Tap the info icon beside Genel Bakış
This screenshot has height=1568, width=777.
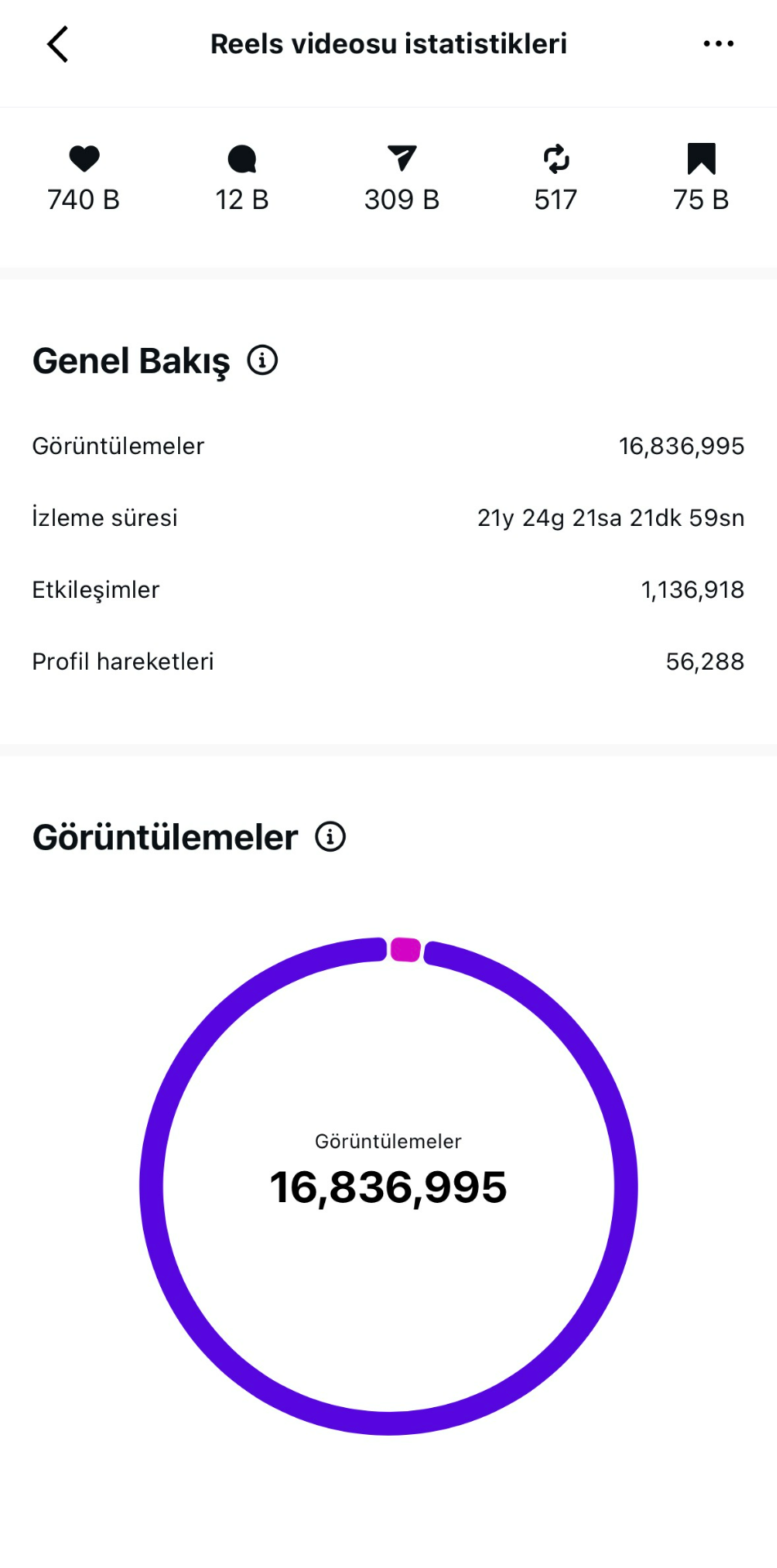click(x=262, y=360)
